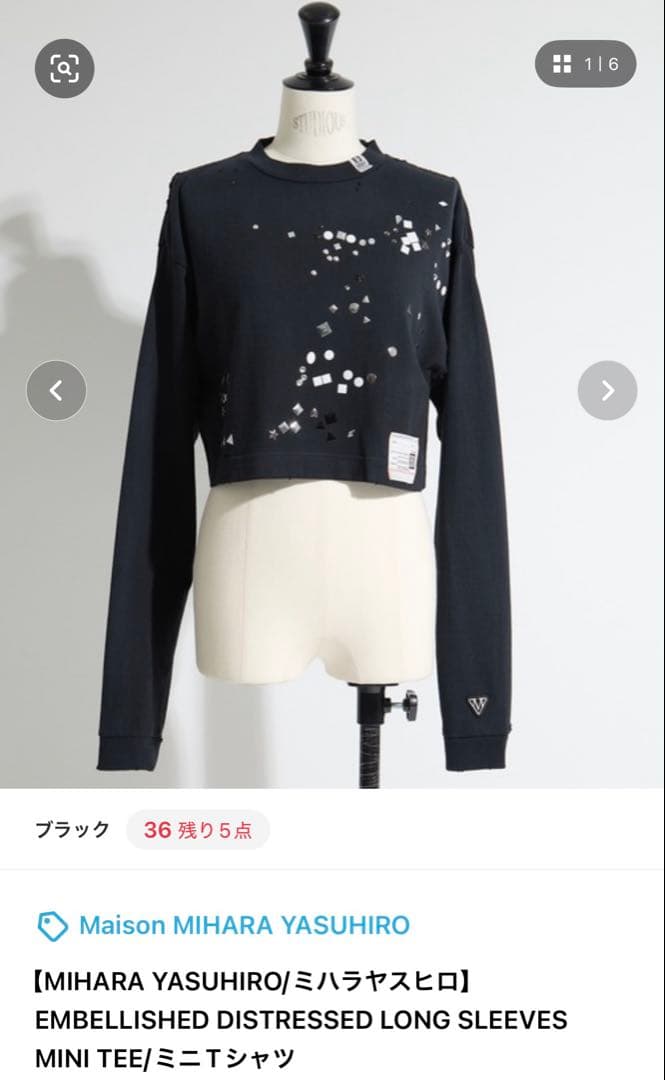Open the Maison MIHARA YASUHIRO brand link

click(x=244, y=925)
